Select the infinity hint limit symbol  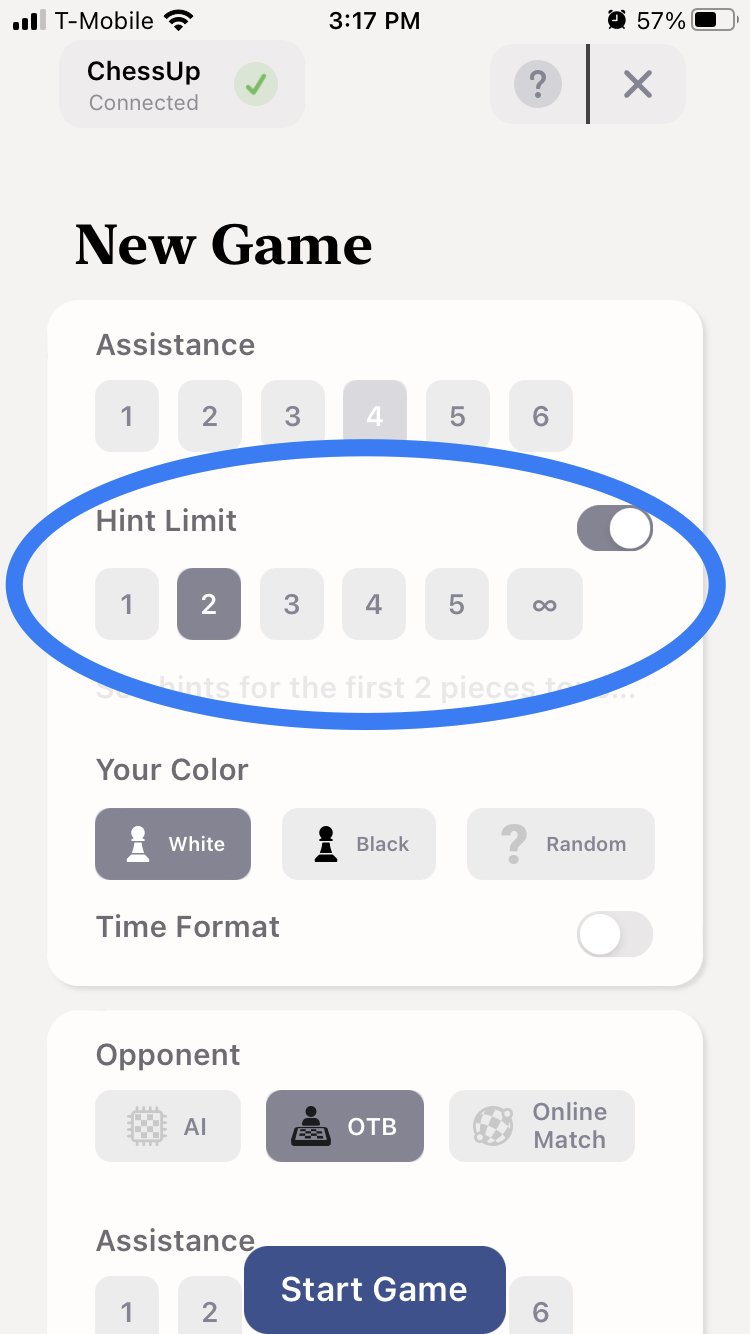pyautogui.click(x=545, y=604)
